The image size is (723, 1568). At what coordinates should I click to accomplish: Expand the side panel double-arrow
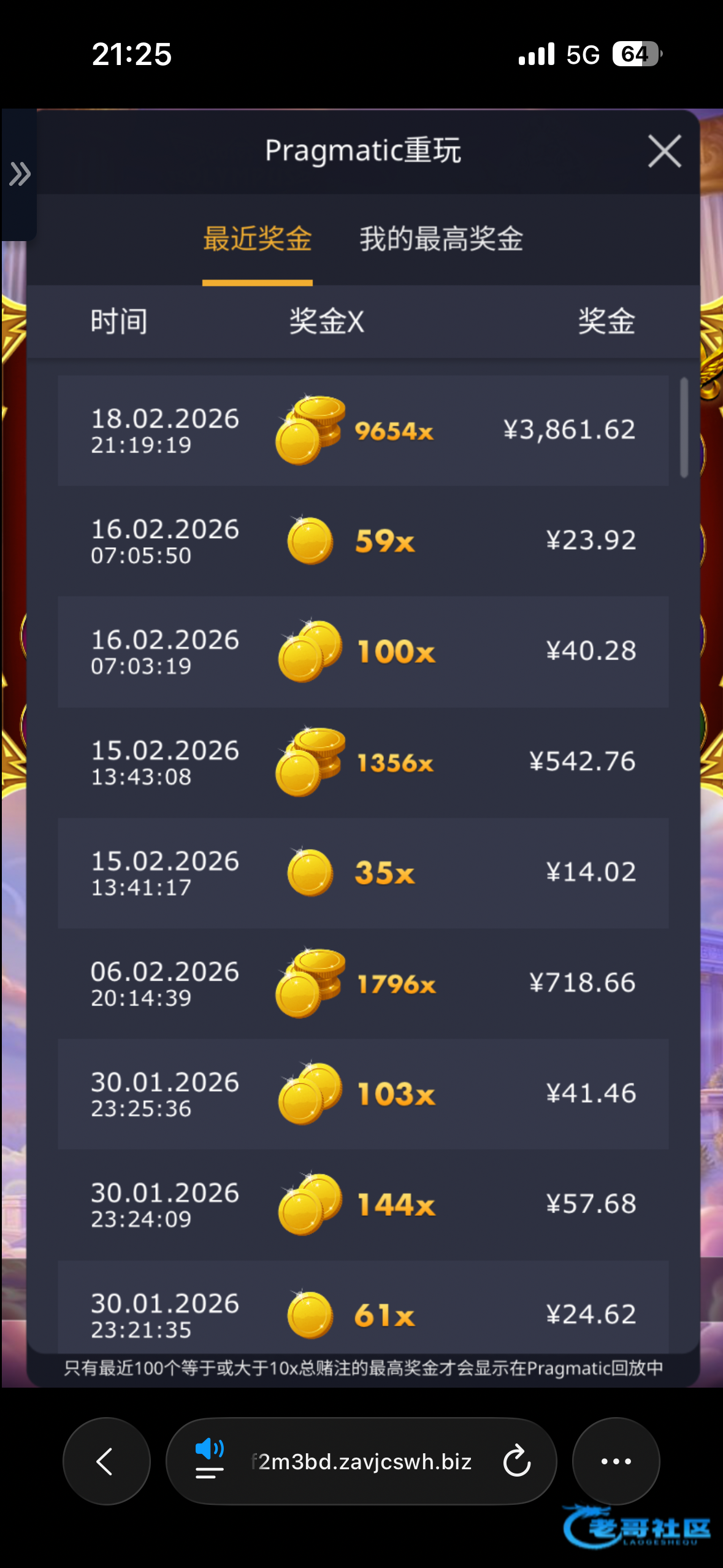[19, 174]
